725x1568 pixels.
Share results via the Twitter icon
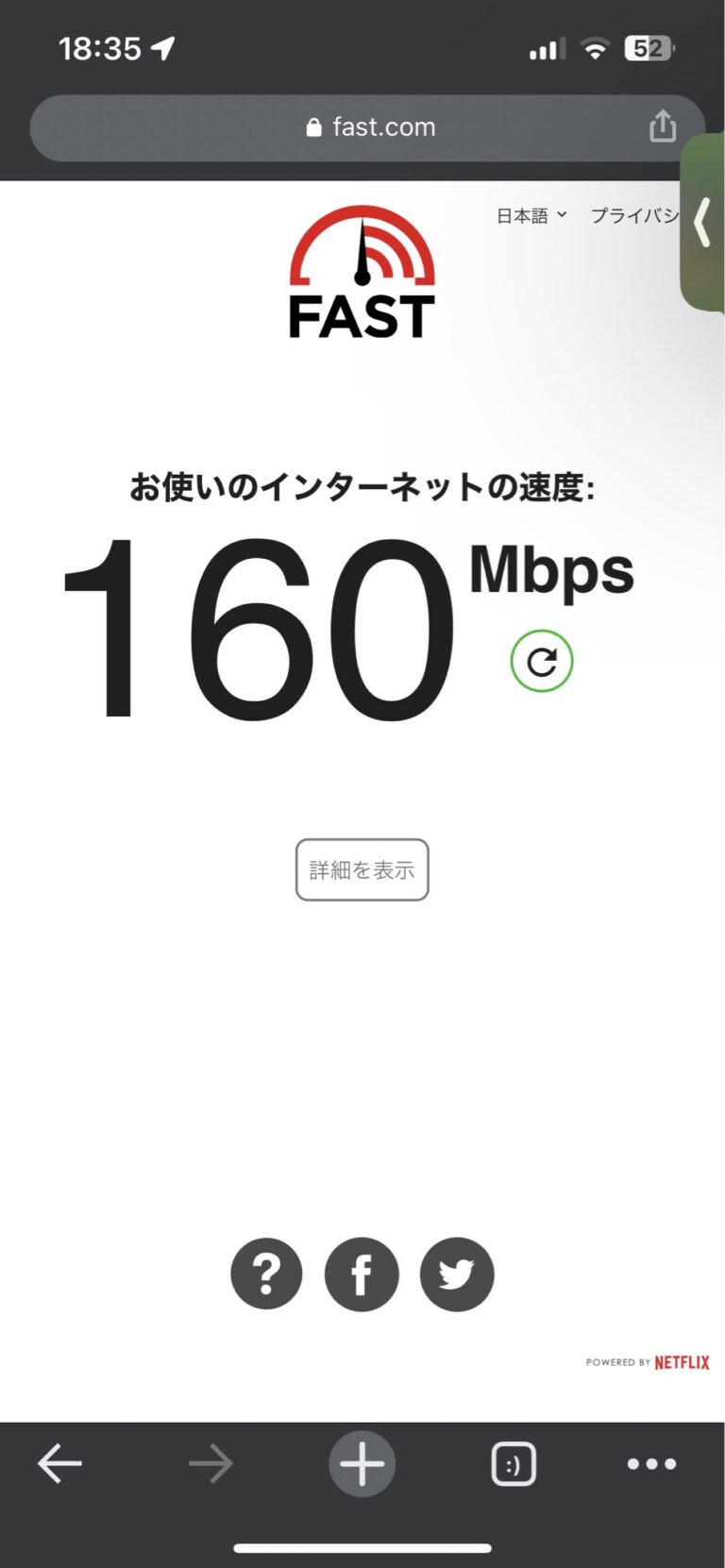point(457,1274)
